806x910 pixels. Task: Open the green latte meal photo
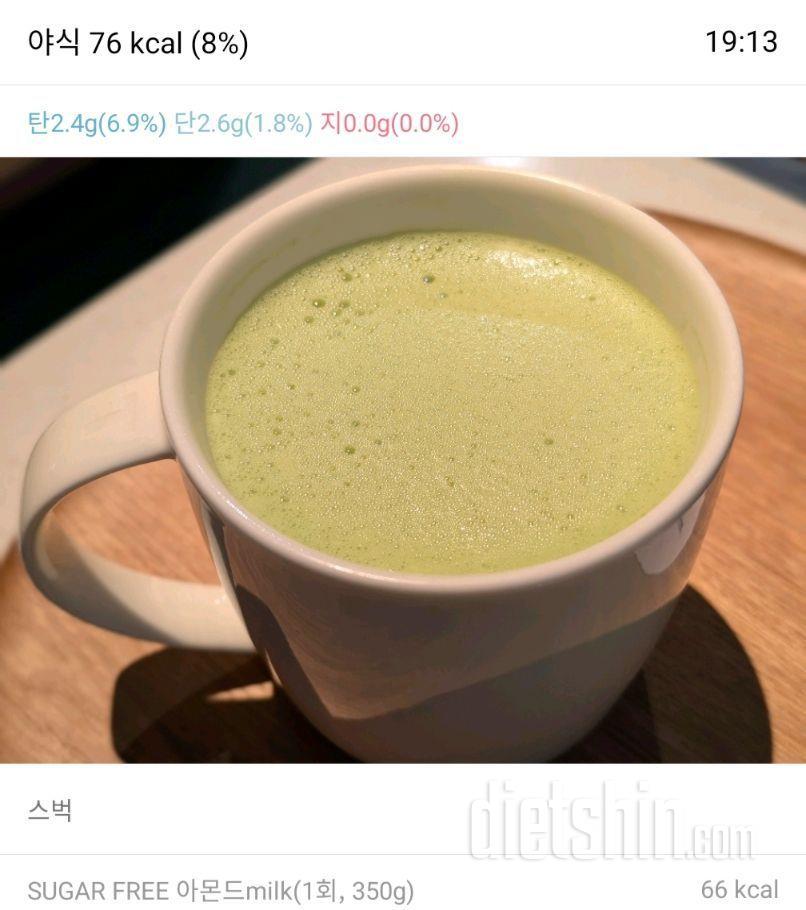[403, 460]
